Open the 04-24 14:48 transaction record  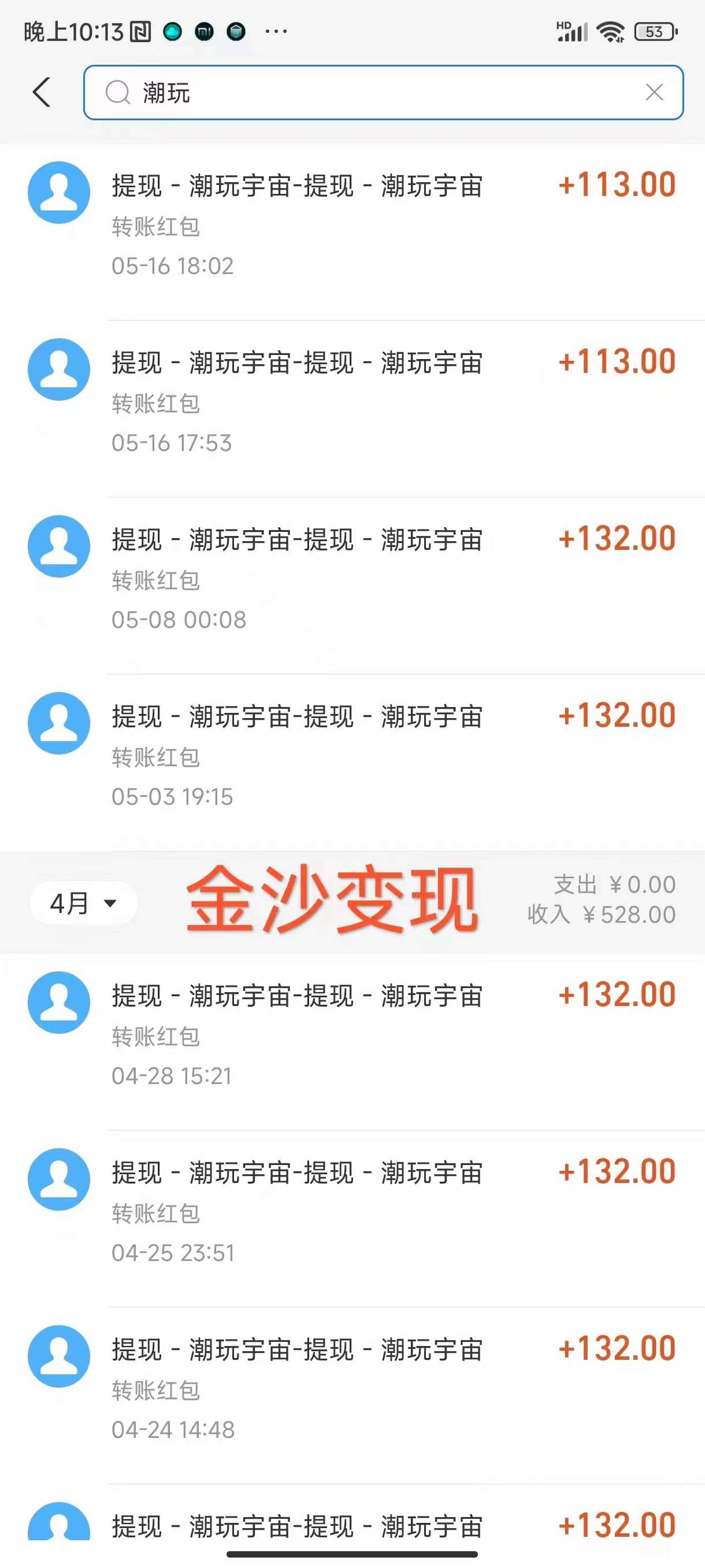tap(353, 1395)
